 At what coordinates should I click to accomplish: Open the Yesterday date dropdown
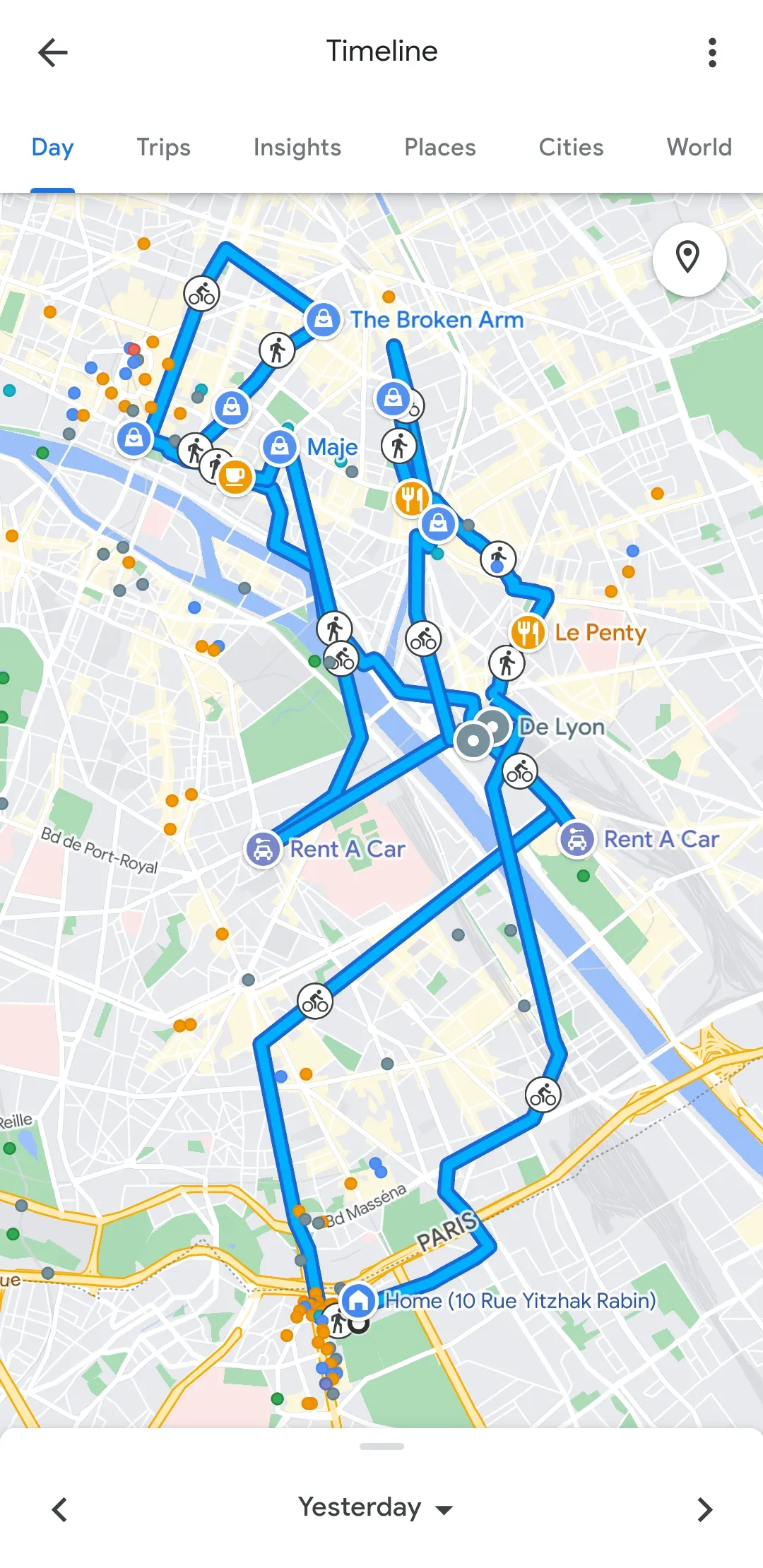[374, 1507]
